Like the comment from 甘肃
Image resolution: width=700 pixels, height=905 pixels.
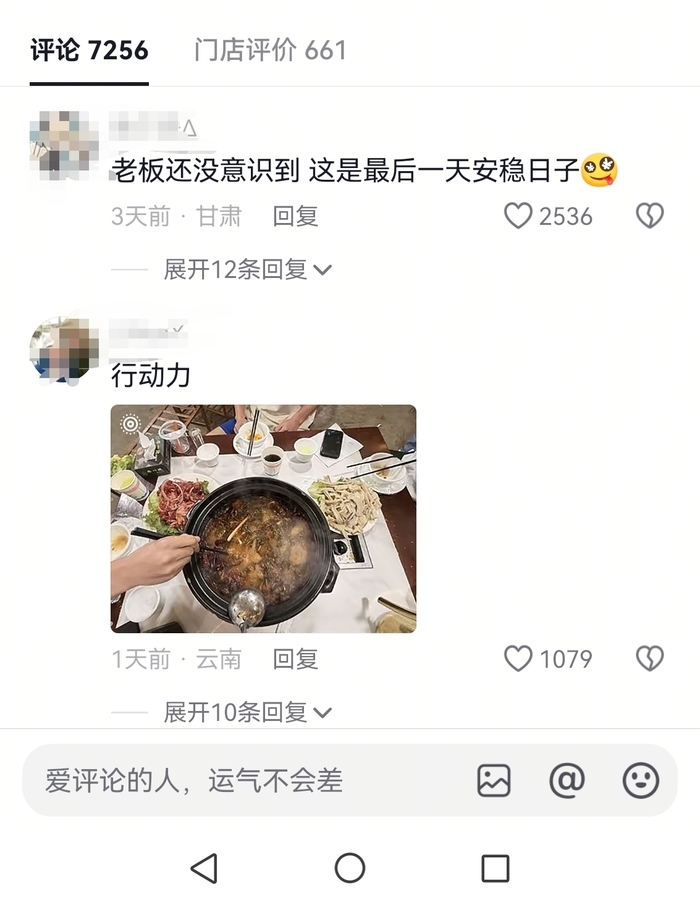click(518, 216)
